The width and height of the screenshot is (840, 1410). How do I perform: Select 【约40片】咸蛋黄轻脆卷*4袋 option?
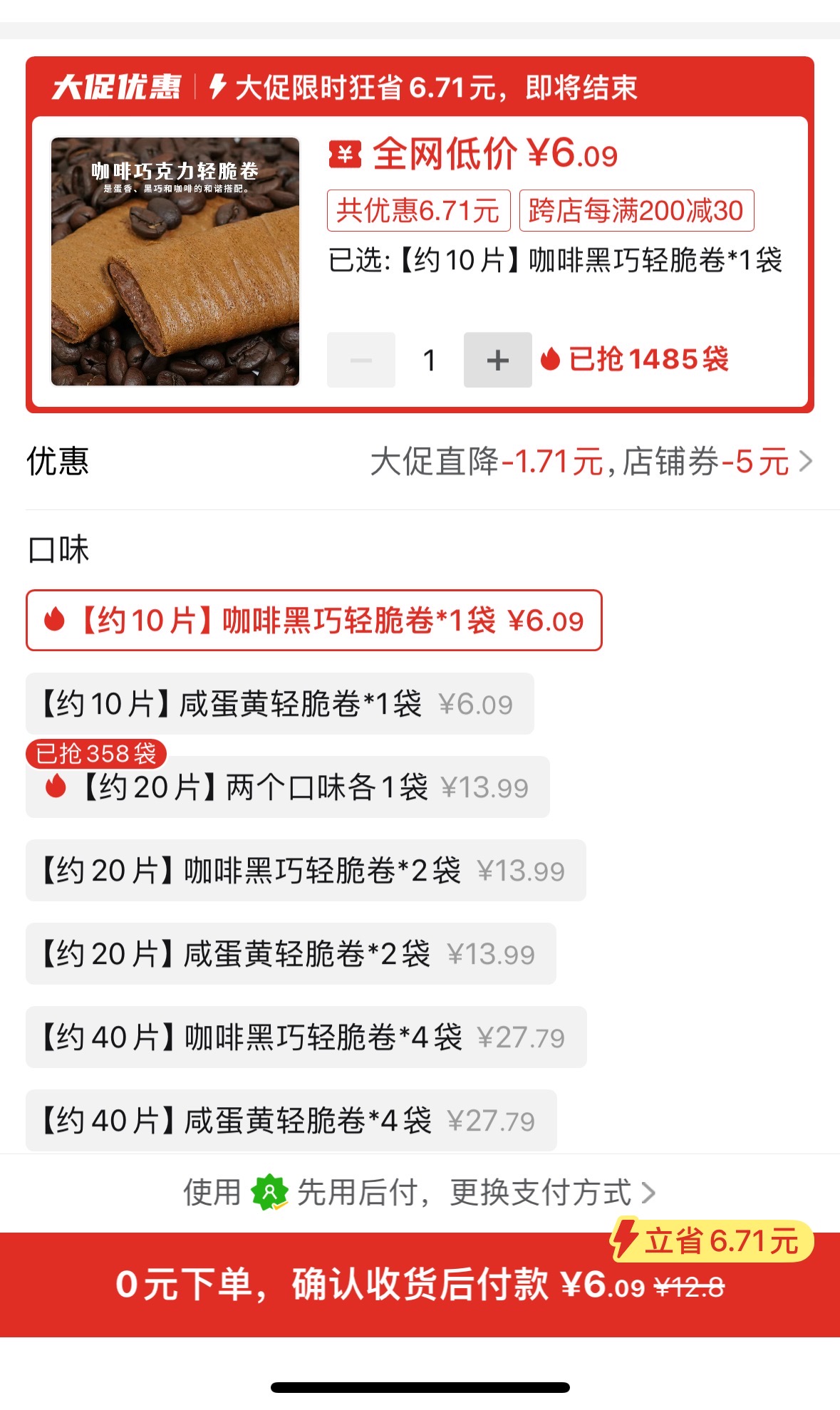291,1121
